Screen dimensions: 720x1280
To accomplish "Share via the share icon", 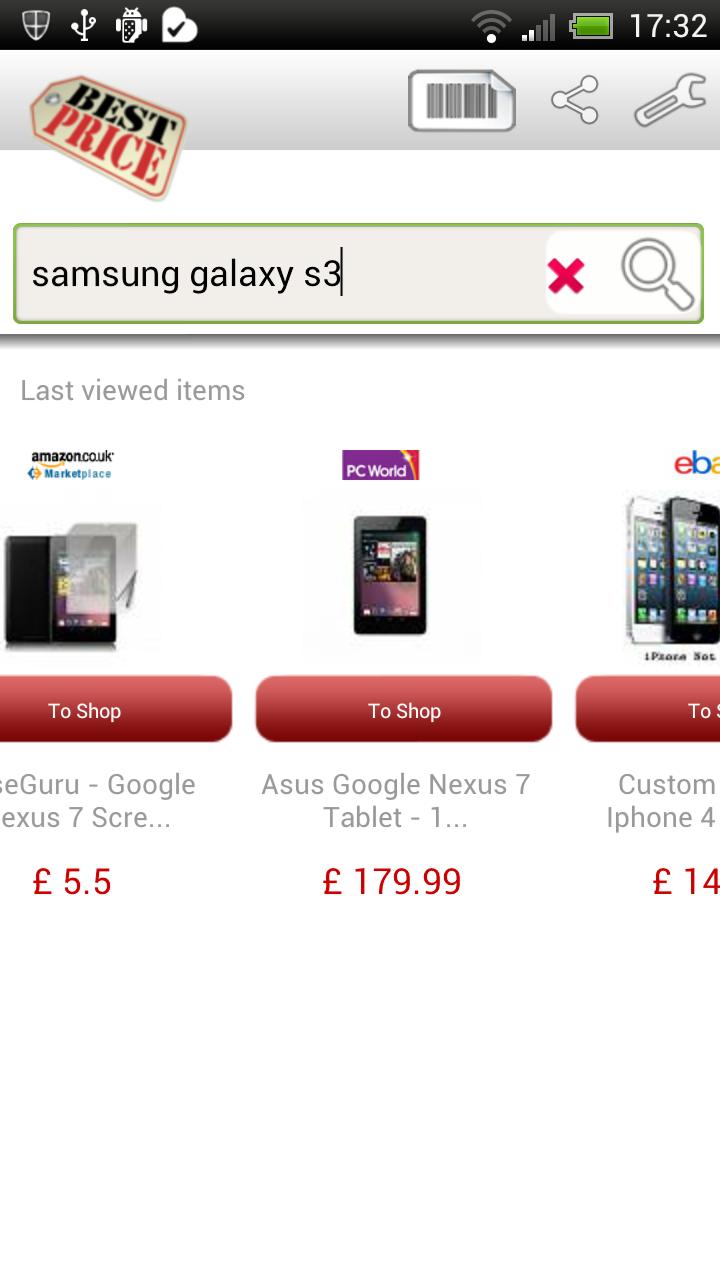I will [x=575, y=101].
